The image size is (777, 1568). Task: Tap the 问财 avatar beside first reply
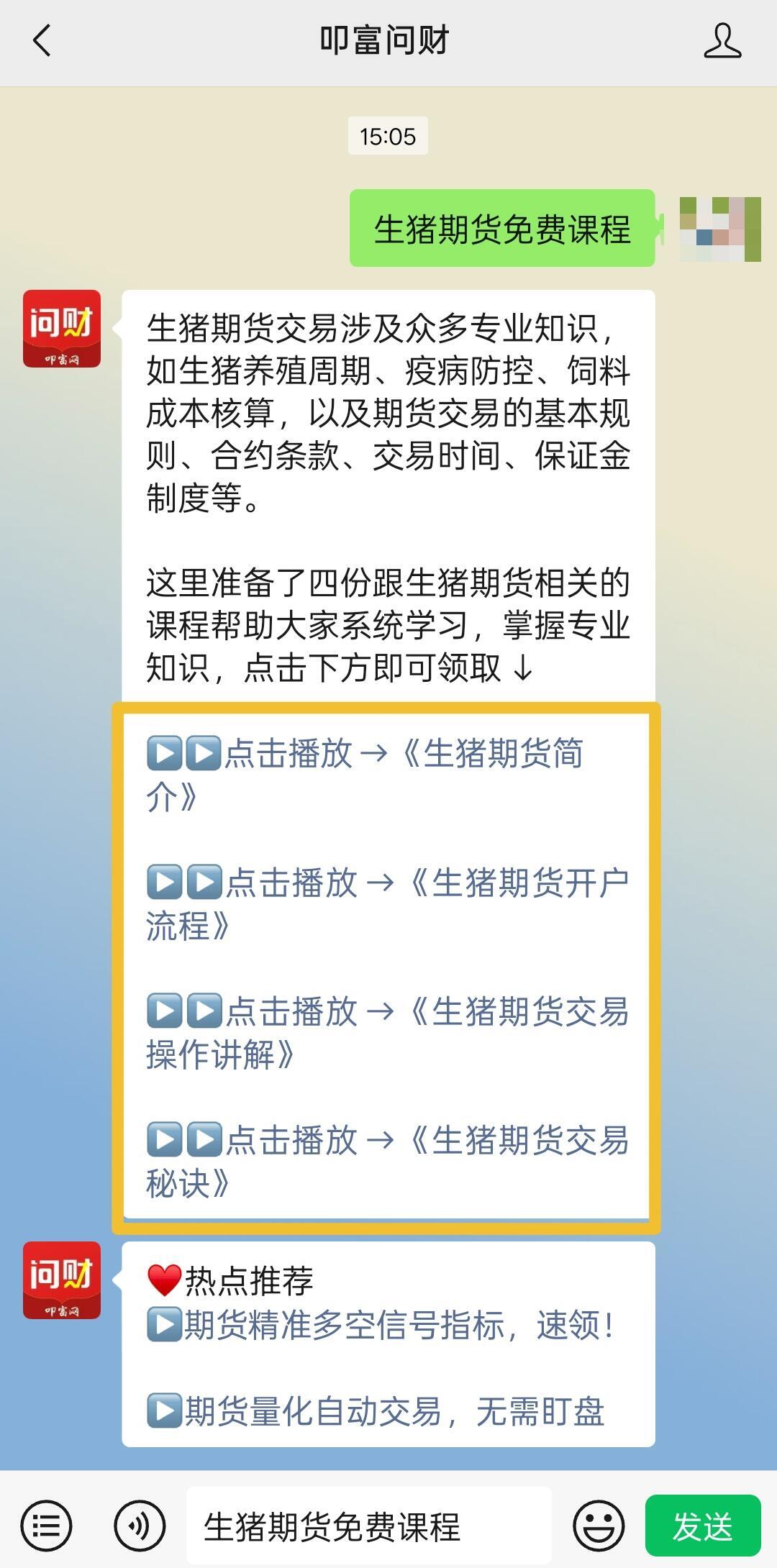(x=62, y=329)
